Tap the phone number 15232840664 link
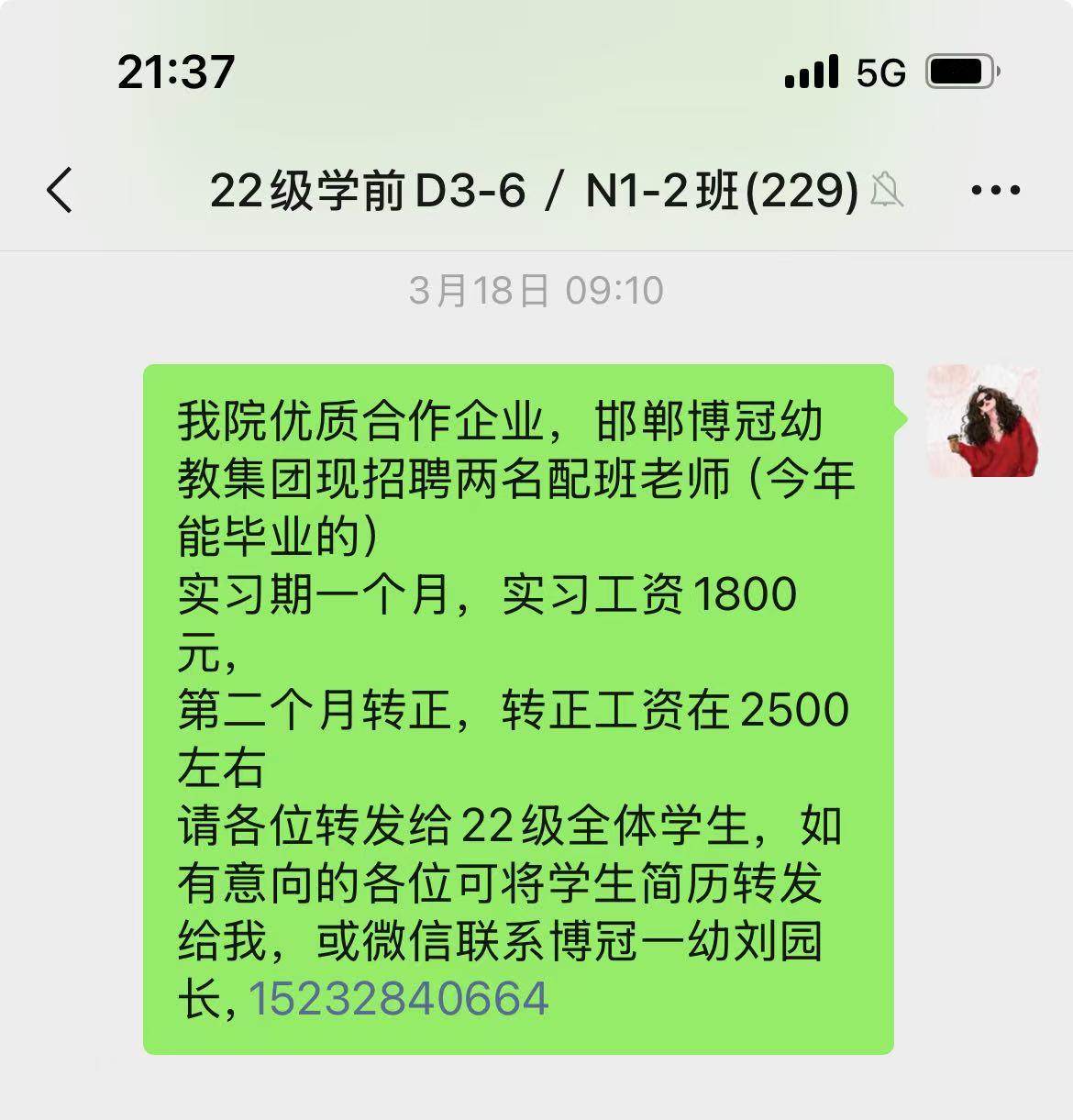This screenshot has height=1120, width=1073. coord(398,999)
